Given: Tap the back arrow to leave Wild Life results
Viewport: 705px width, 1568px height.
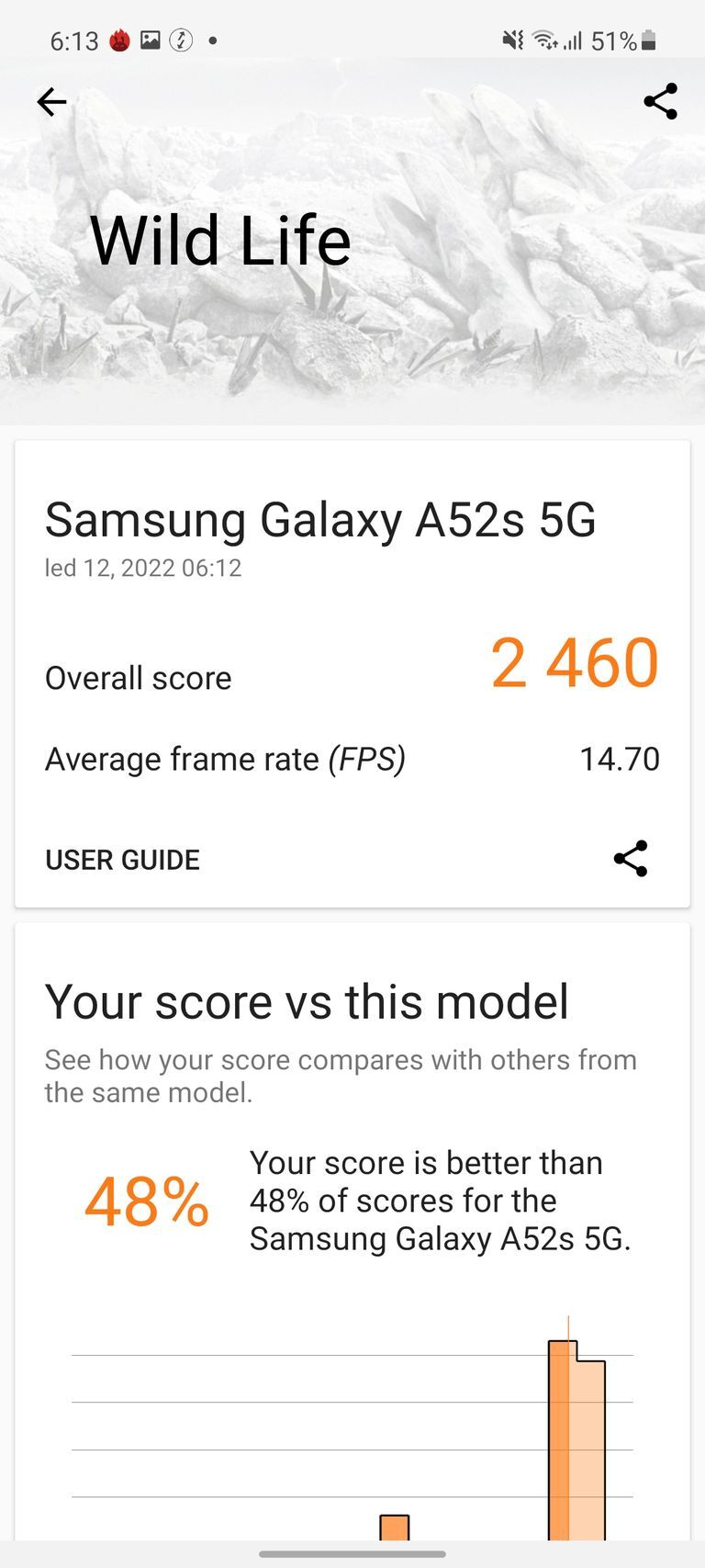Looking at the screenshot, I should 51,102.
